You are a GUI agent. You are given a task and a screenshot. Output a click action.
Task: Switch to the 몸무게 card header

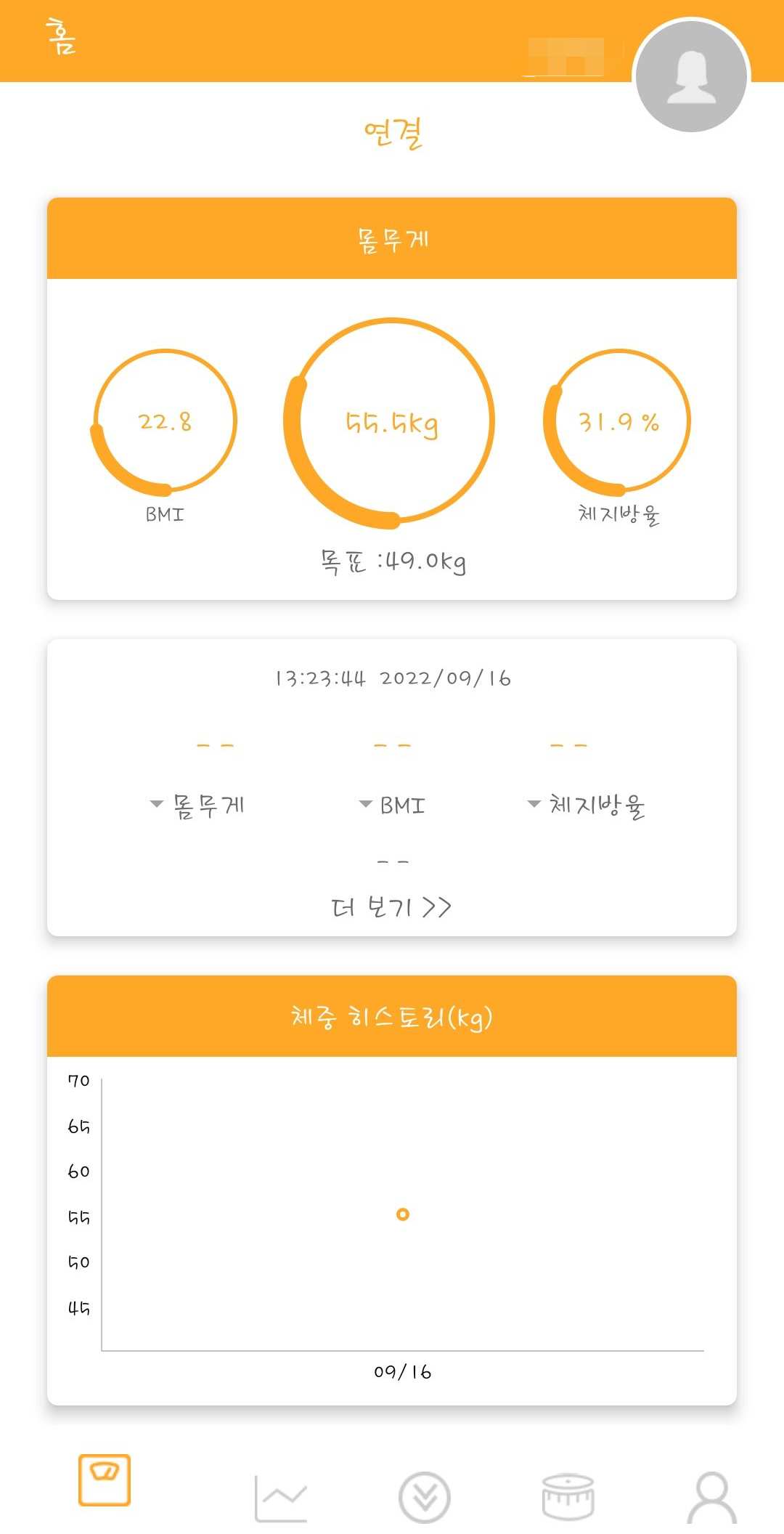click(392, 238)
